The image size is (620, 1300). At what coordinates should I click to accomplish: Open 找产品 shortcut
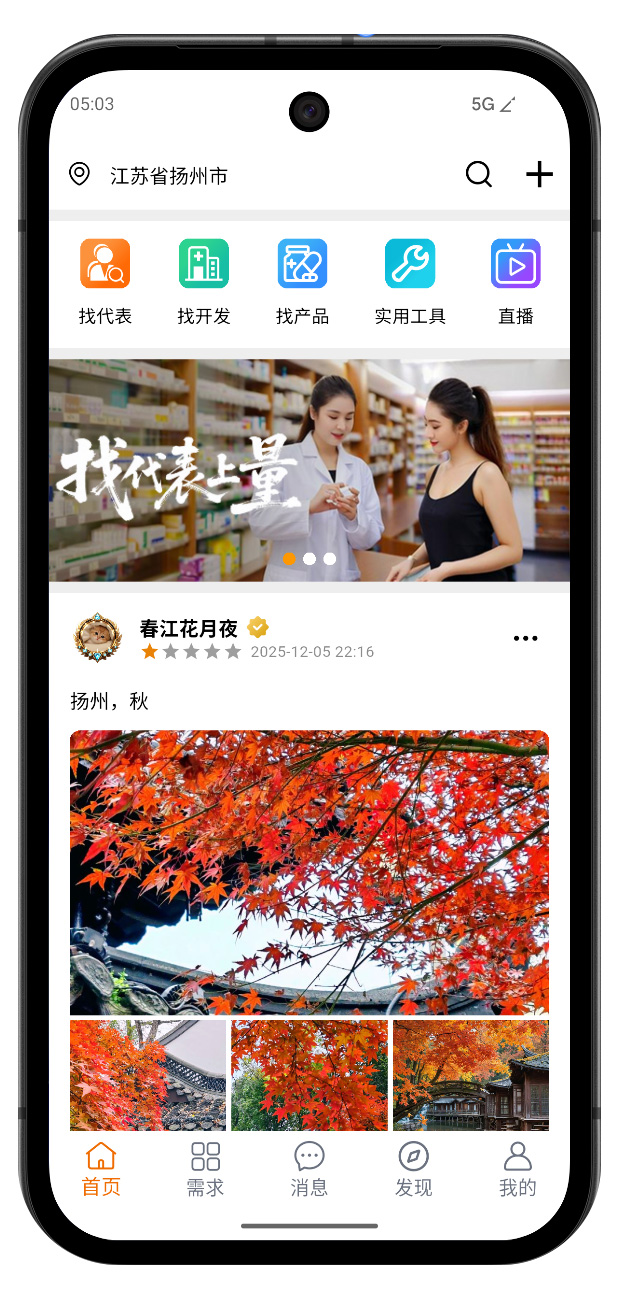pyautogui.click(x=302, y=282)
